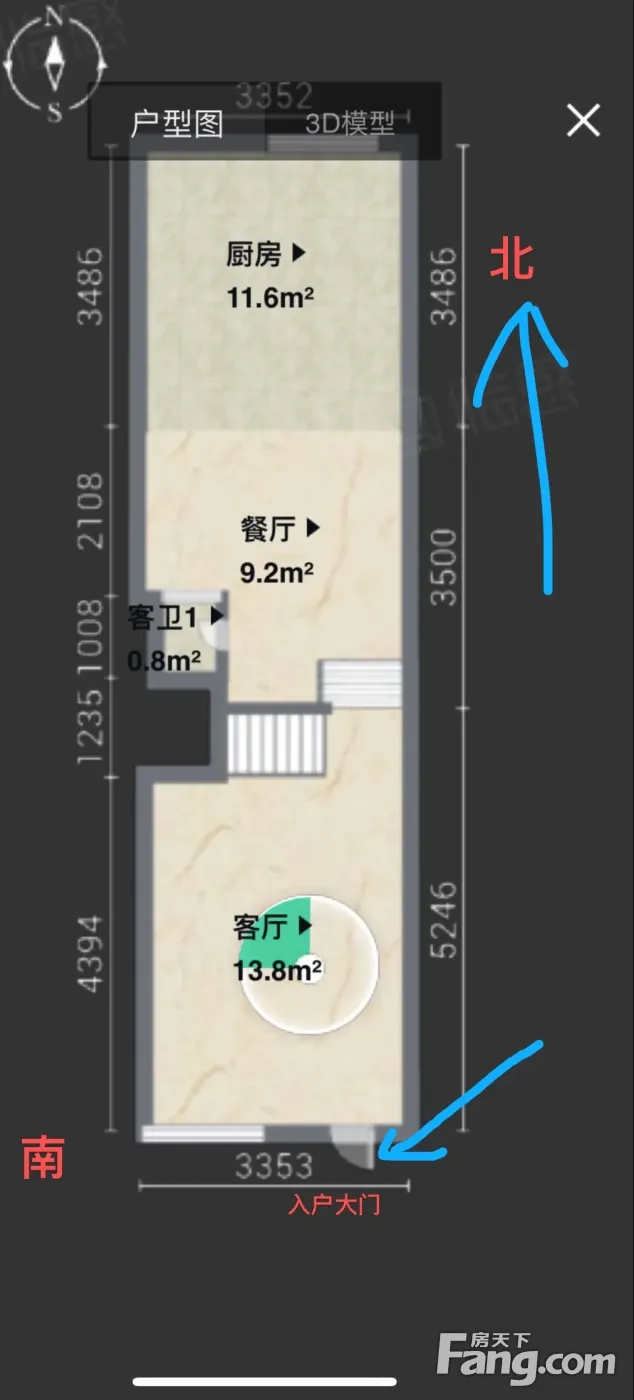634x1400 pixels.
Task: Go to the 客卫1 room
Action: click(176, 618)
